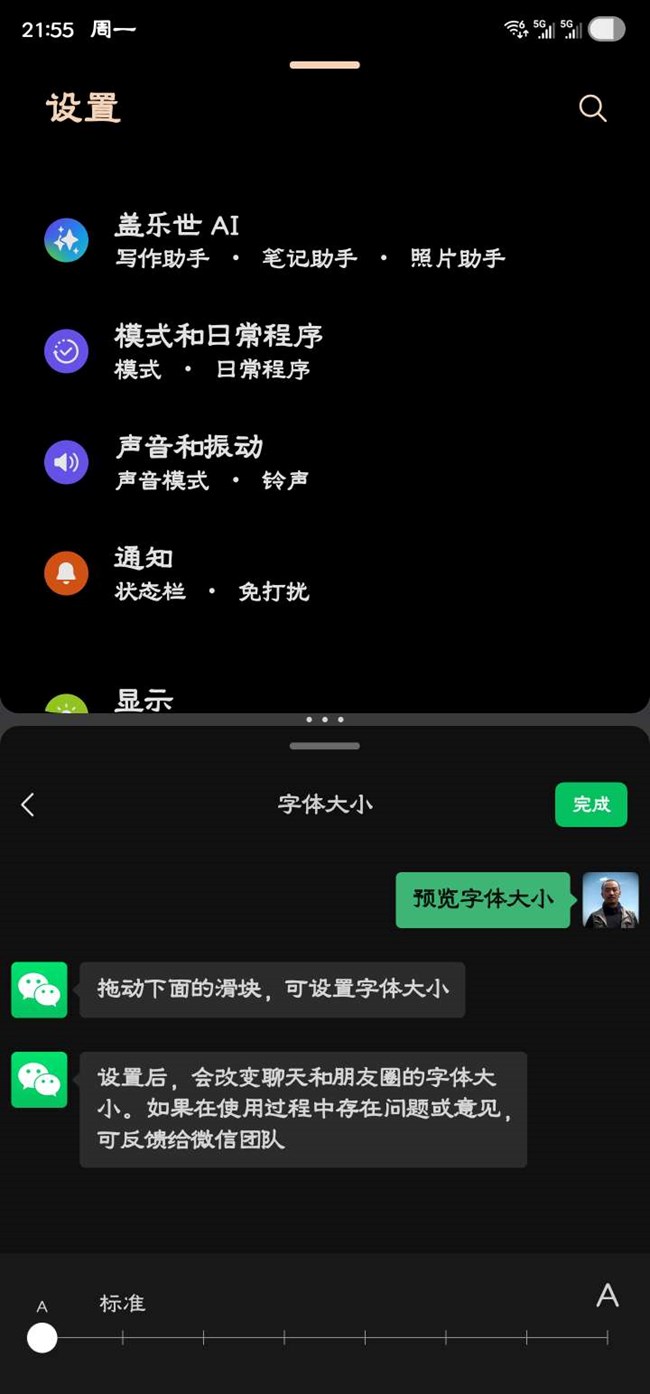Open the search icon in 设置
This screenshot has height=1394, width=650.
(592, 108)
